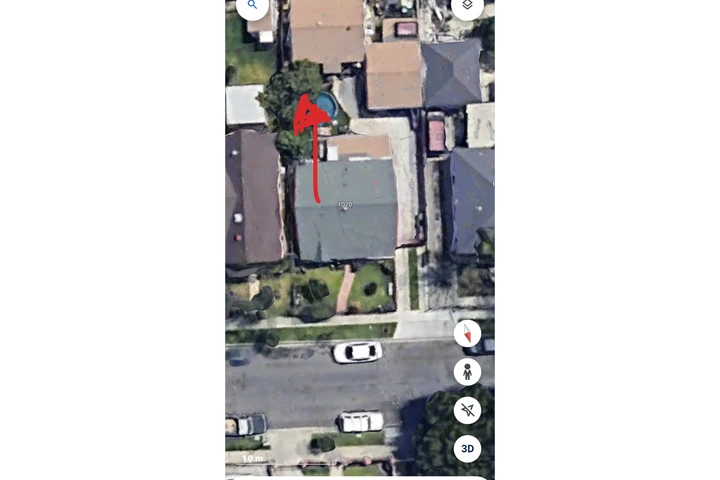Open the search magnifier icon
Screen dimensions: 720x480
tap(252, 5)
